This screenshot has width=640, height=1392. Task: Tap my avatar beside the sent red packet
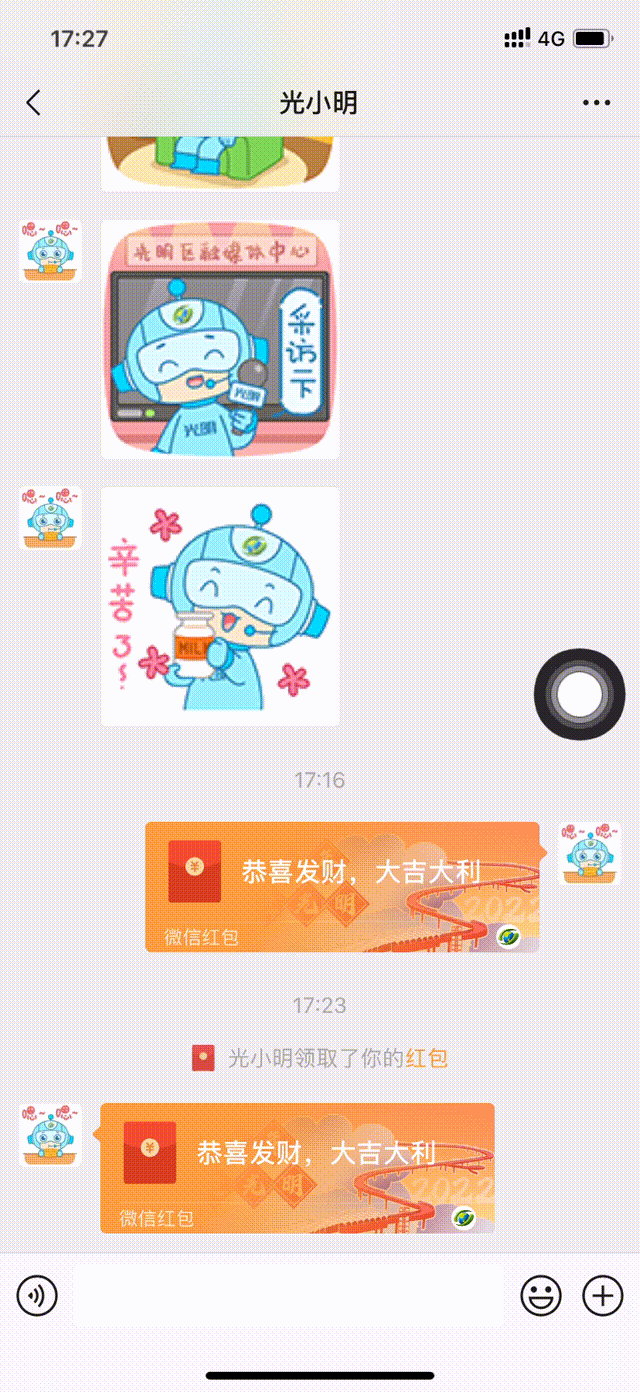tap(589, 853)
